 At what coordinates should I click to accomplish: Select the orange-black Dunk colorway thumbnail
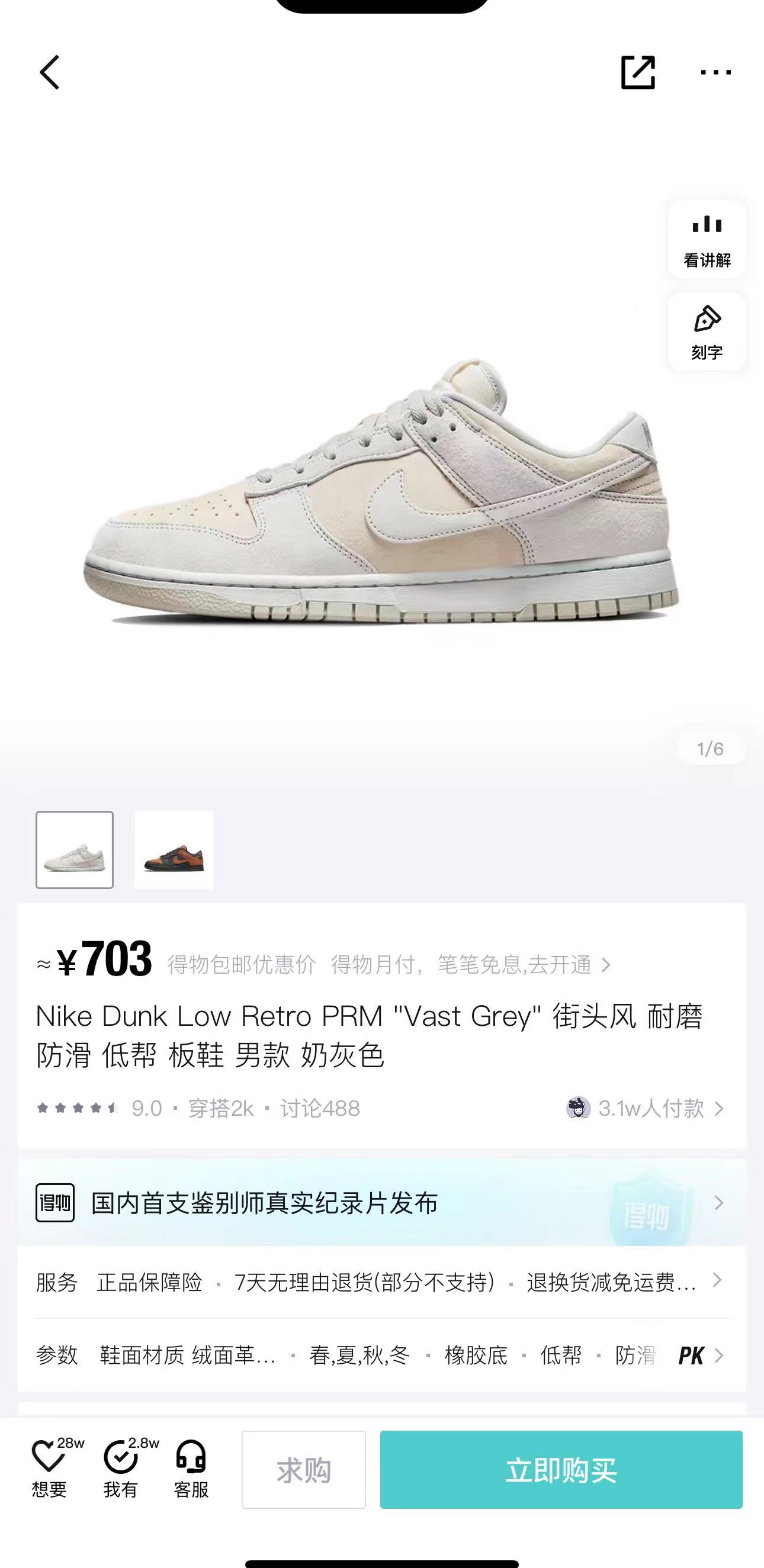[174, 850]
